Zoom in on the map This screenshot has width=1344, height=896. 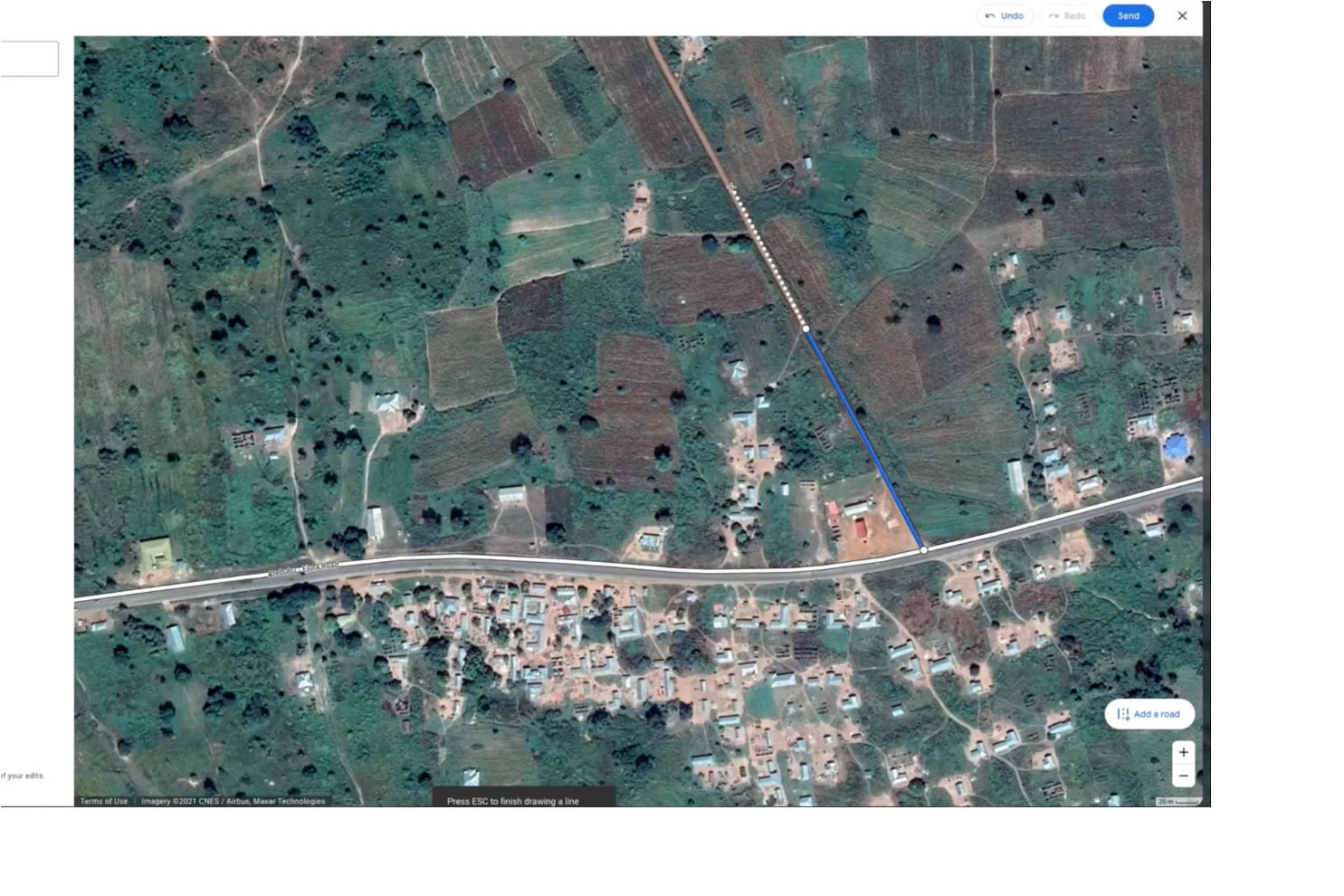coord(1183,753)
